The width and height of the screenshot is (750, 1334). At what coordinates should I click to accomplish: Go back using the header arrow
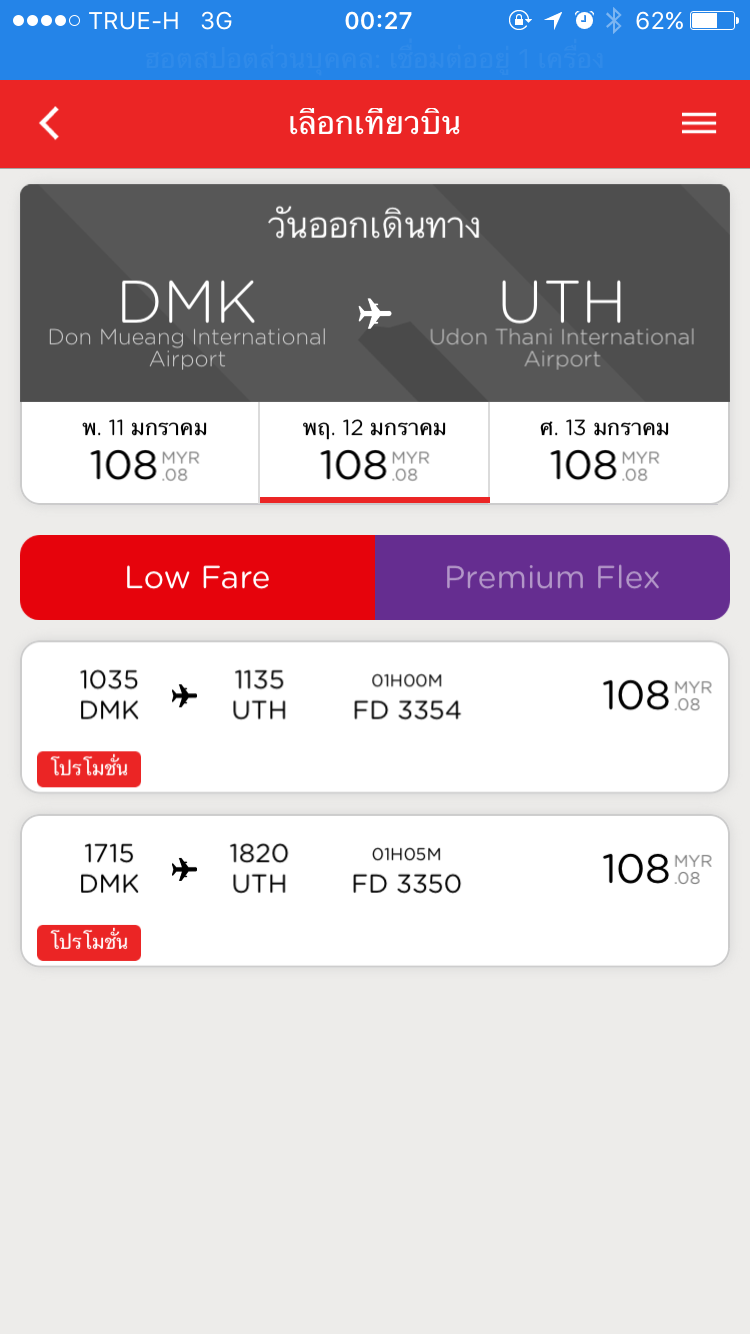point(49,123)
